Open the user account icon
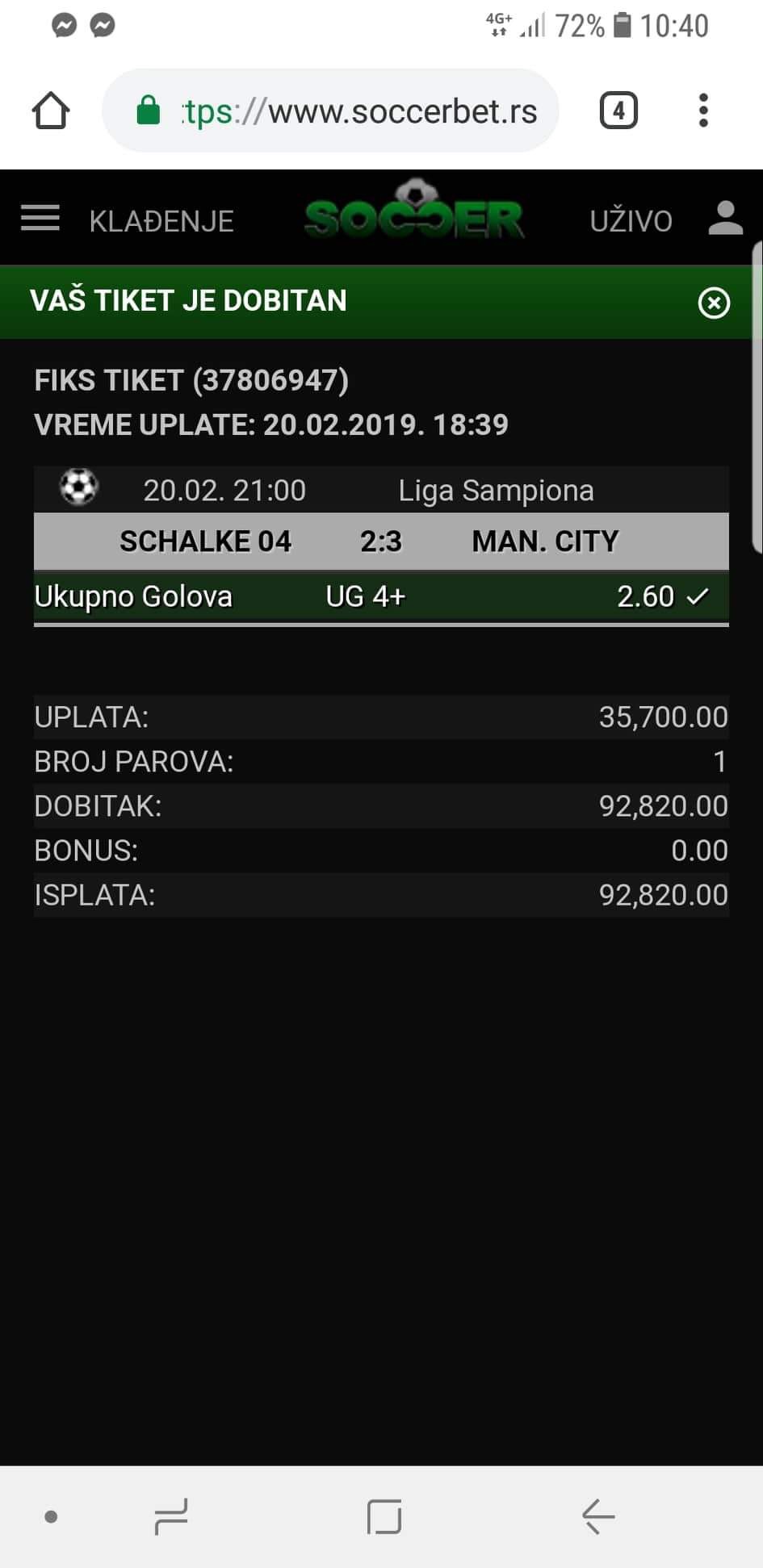 [x=725, y=219]
